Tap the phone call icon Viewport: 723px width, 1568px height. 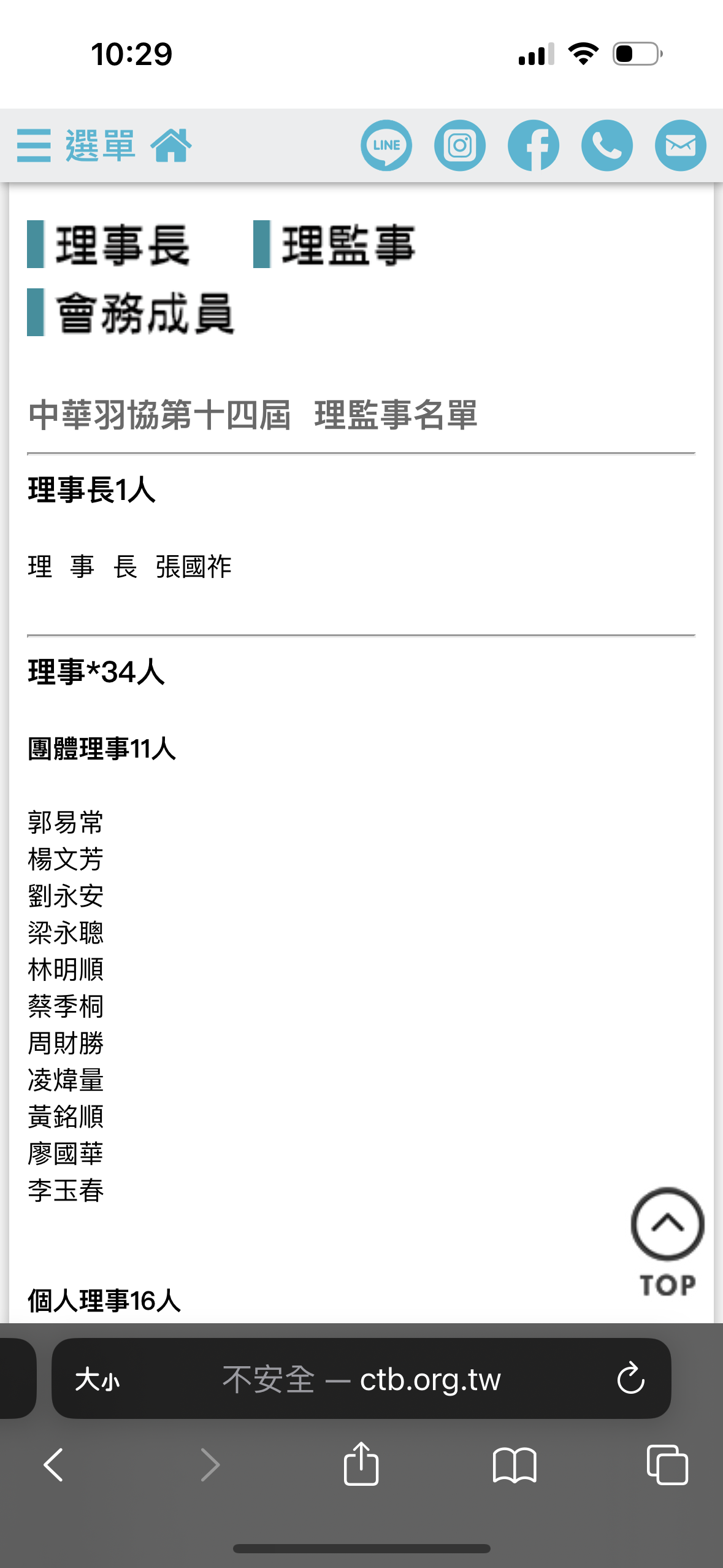click(x=607, y=145)
